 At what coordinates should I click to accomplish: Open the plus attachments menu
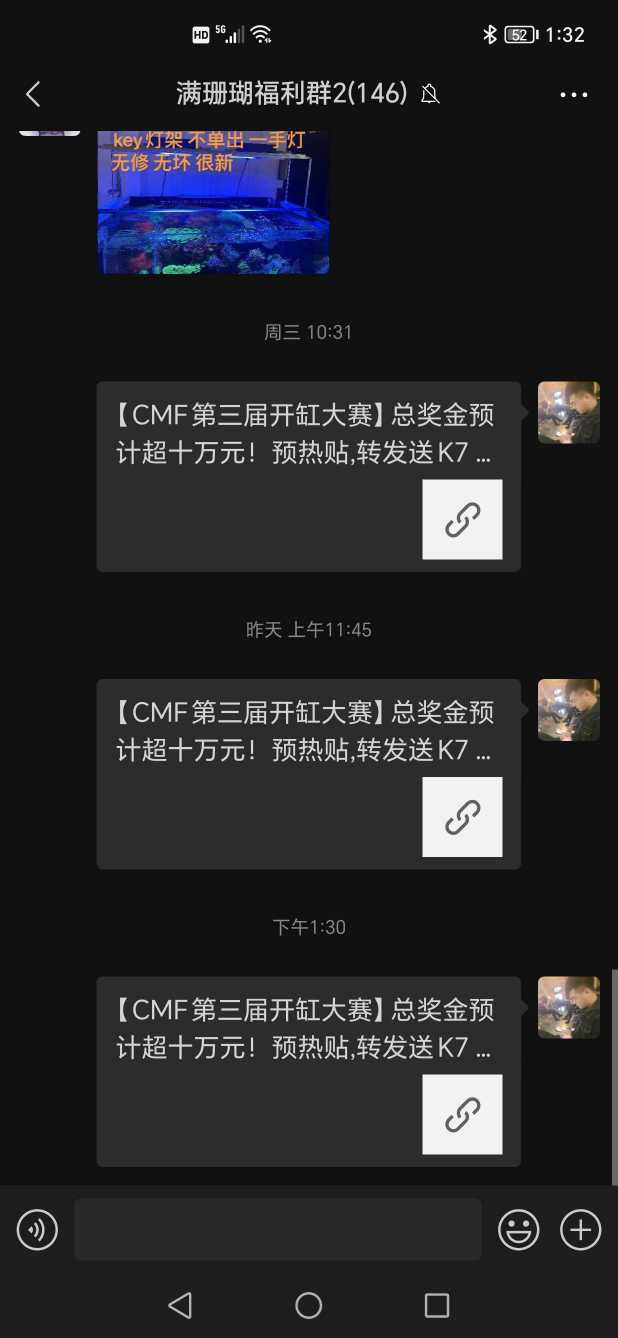coord(580,1229)
